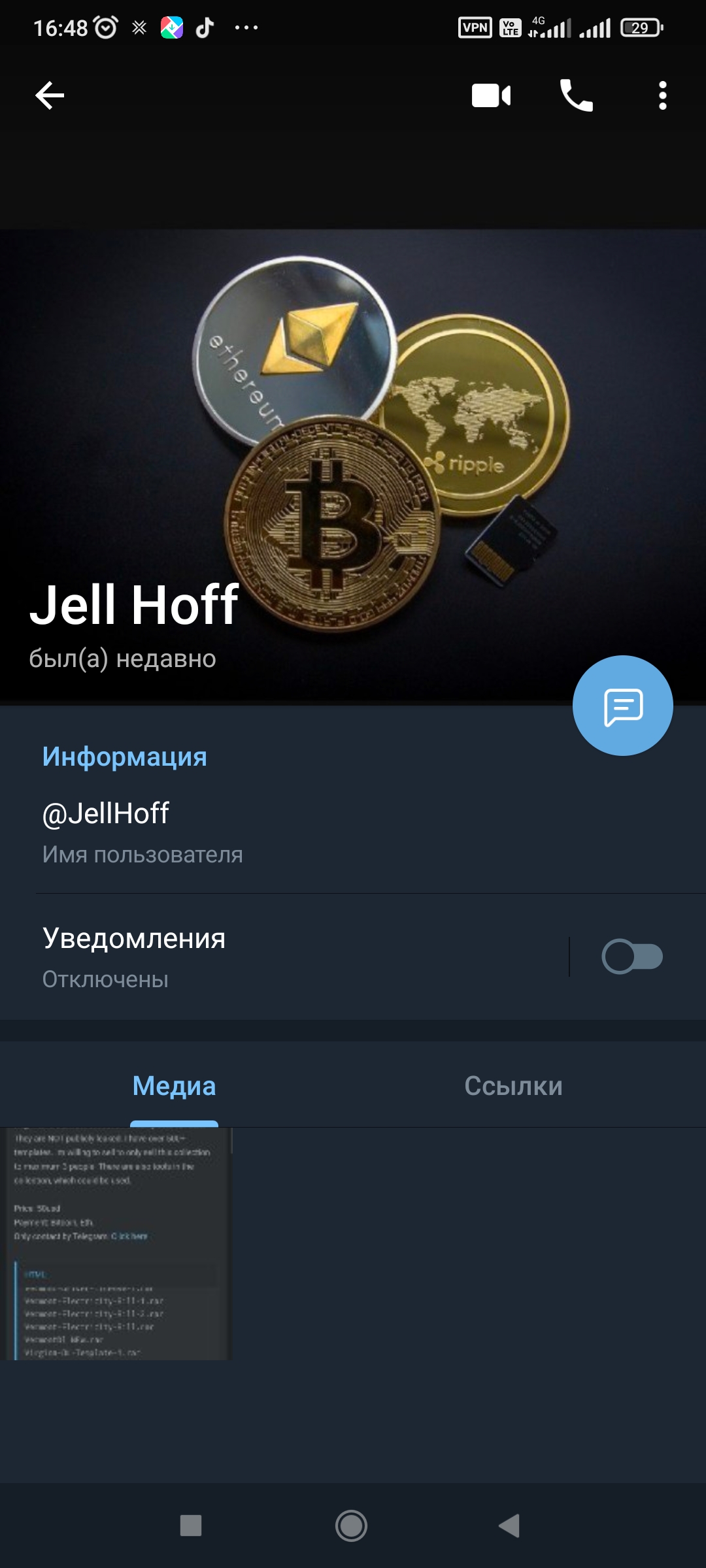Open recent apps from the navigation bar
This screenshot has height=1568, width=706.
190,1526
